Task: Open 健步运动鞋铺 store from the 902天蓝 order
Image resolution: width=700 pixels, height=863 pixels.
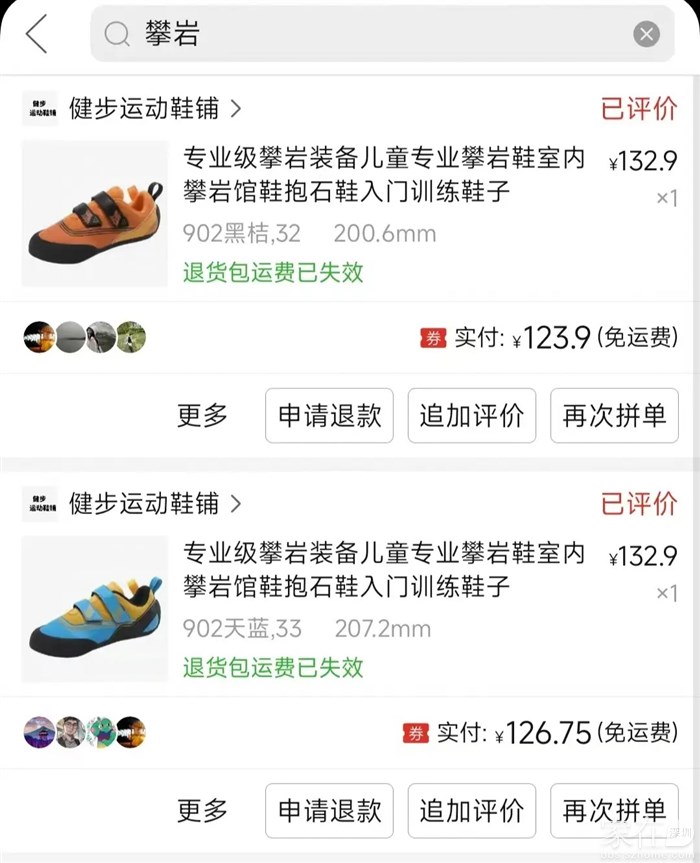Action: pyautogui.click(x=155, y=503)
